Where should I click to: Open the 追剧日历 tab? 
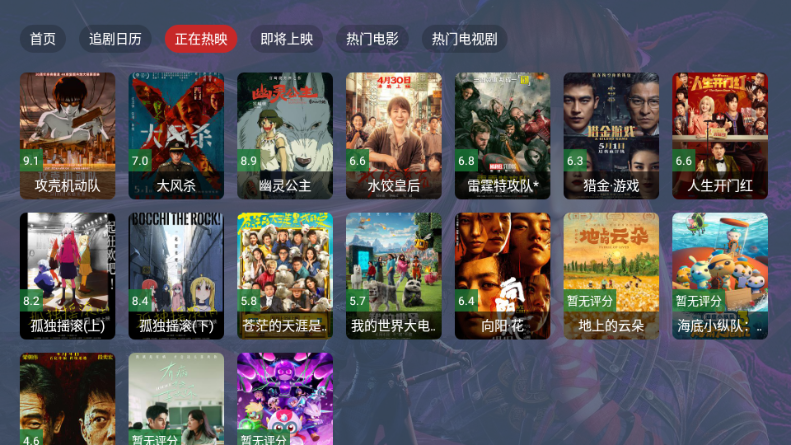point(115,39)
